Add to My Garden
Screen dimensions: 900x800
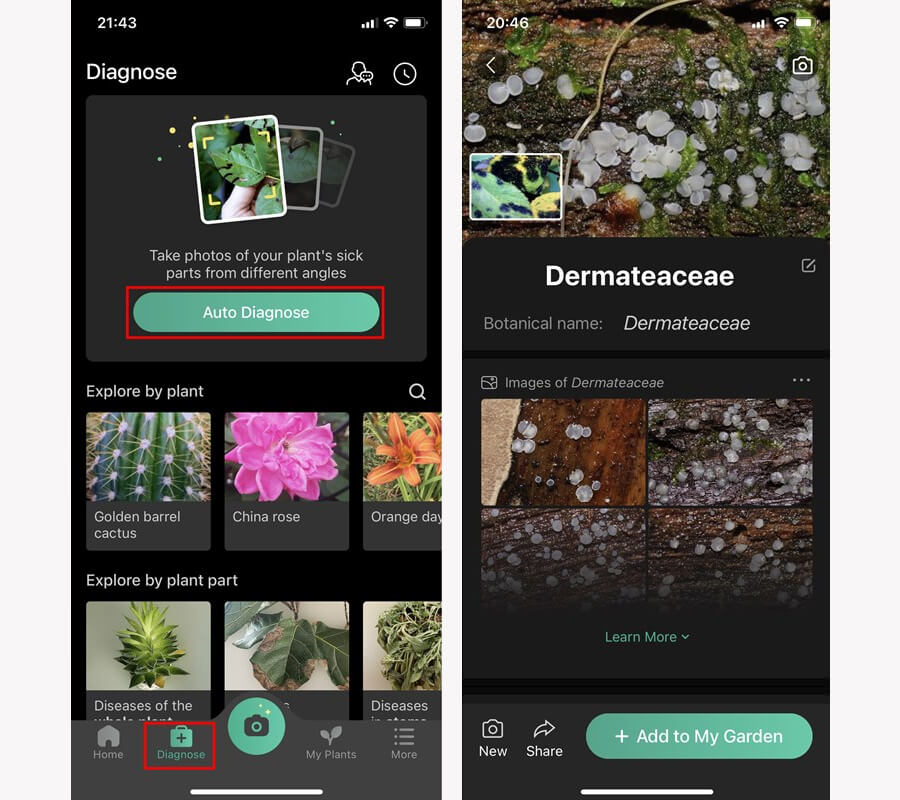(x=698, y=736)
